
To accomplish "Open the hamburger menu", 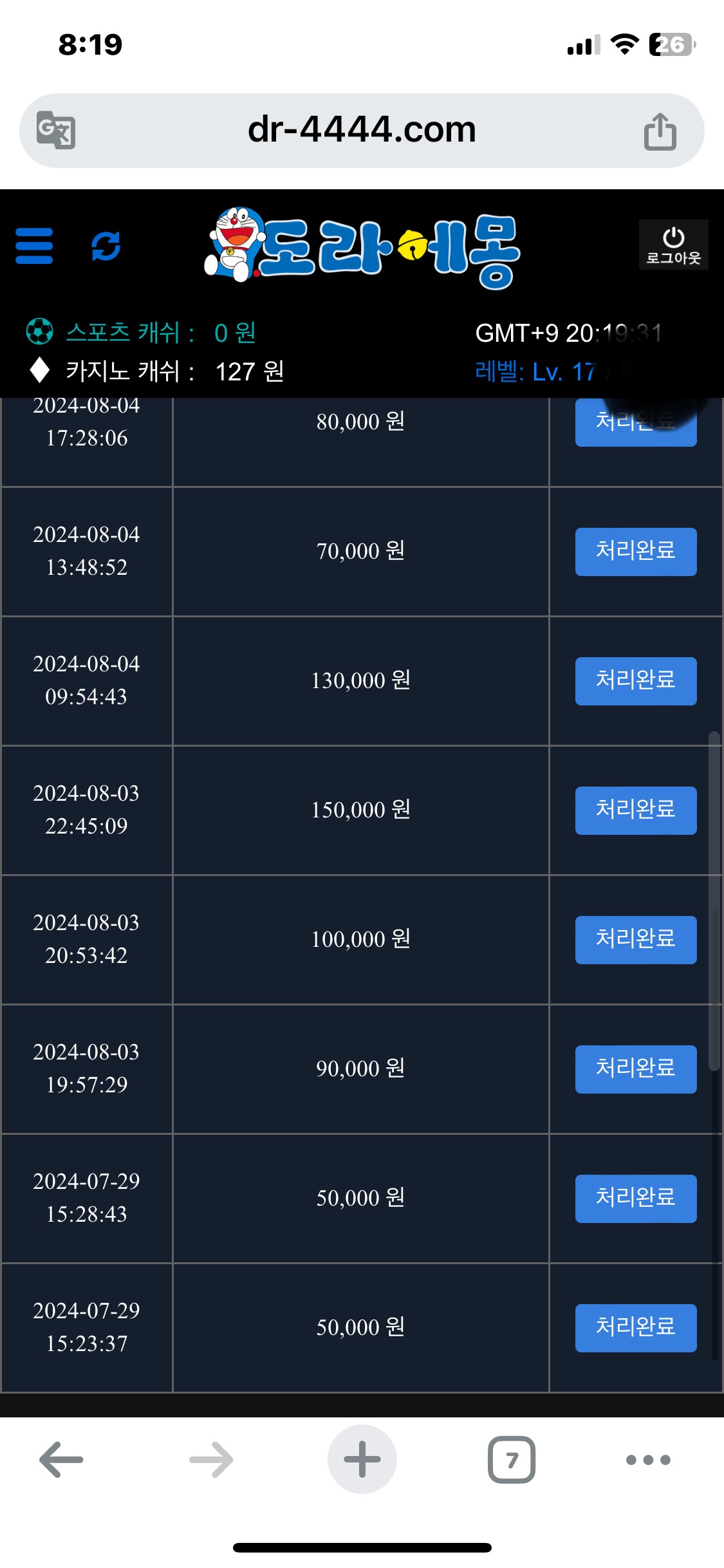I will click(x=34, y=246).
